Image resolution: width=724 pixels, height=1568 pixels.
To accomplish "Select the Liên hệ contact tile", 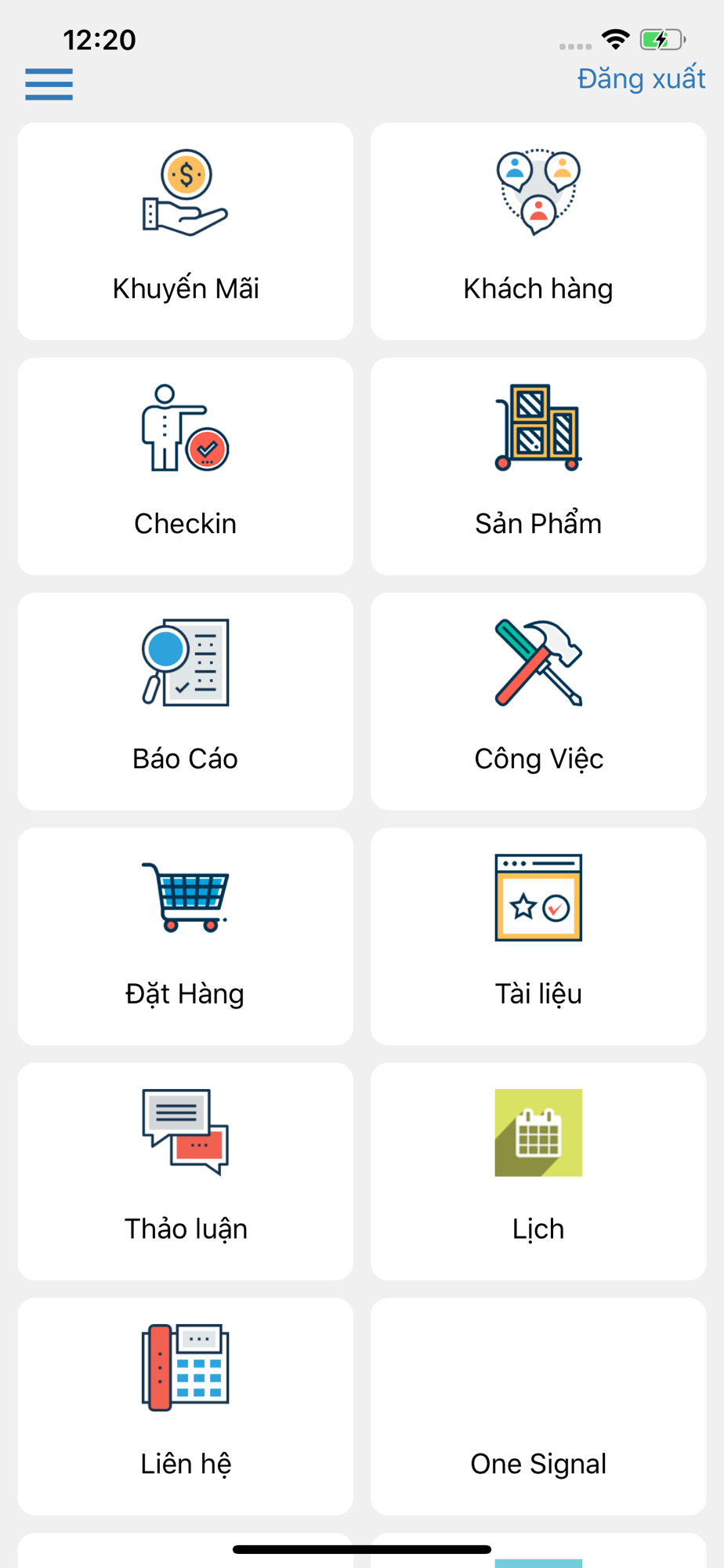I will pyautogui.click(x=185, y=1407).
